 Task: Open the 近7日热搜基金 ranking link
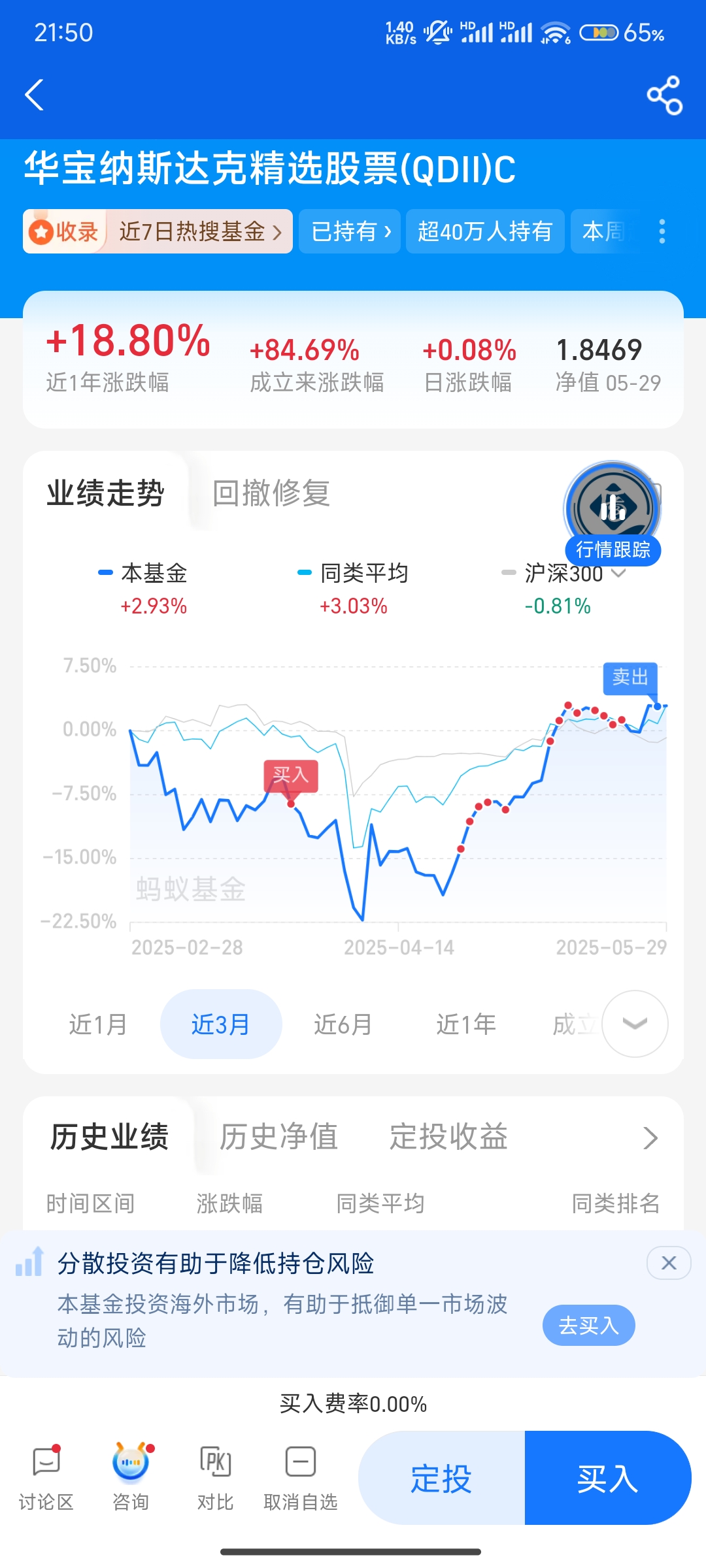[x=199, y=231]
